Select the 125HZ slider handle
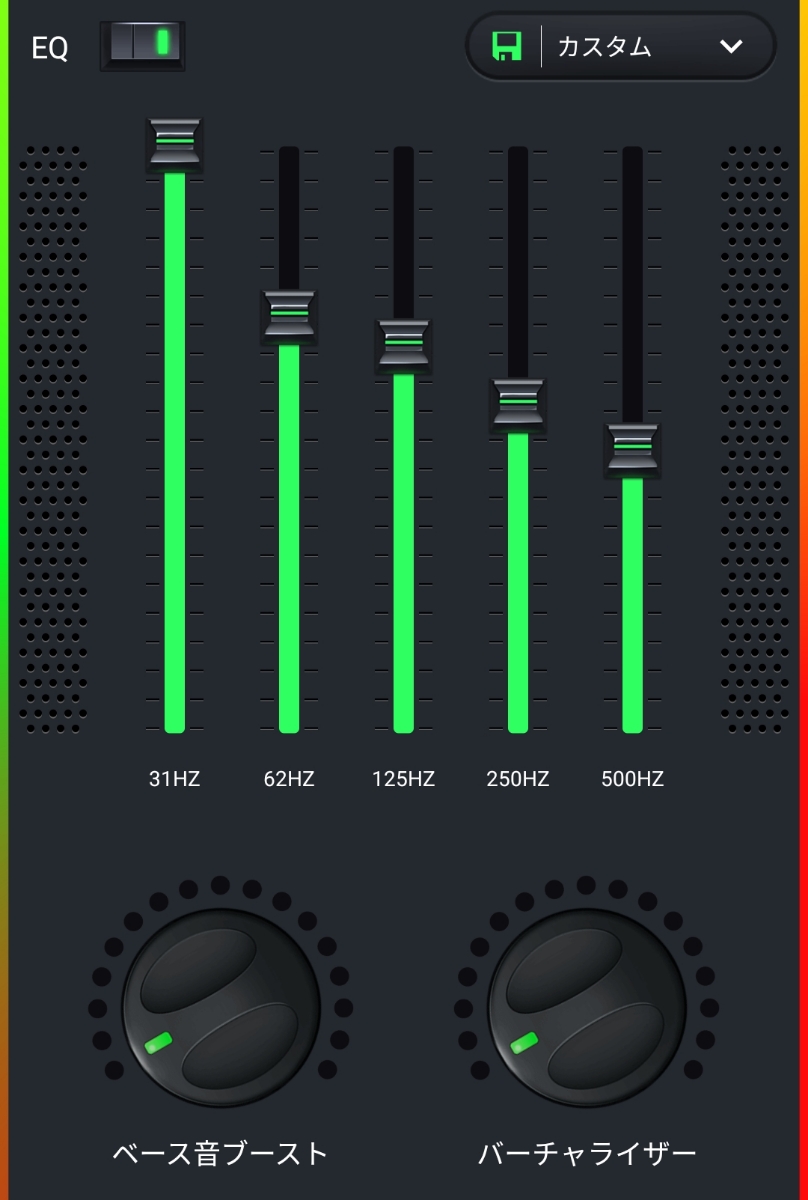This screenshot has width=808, height=1200. pos(403,345)
